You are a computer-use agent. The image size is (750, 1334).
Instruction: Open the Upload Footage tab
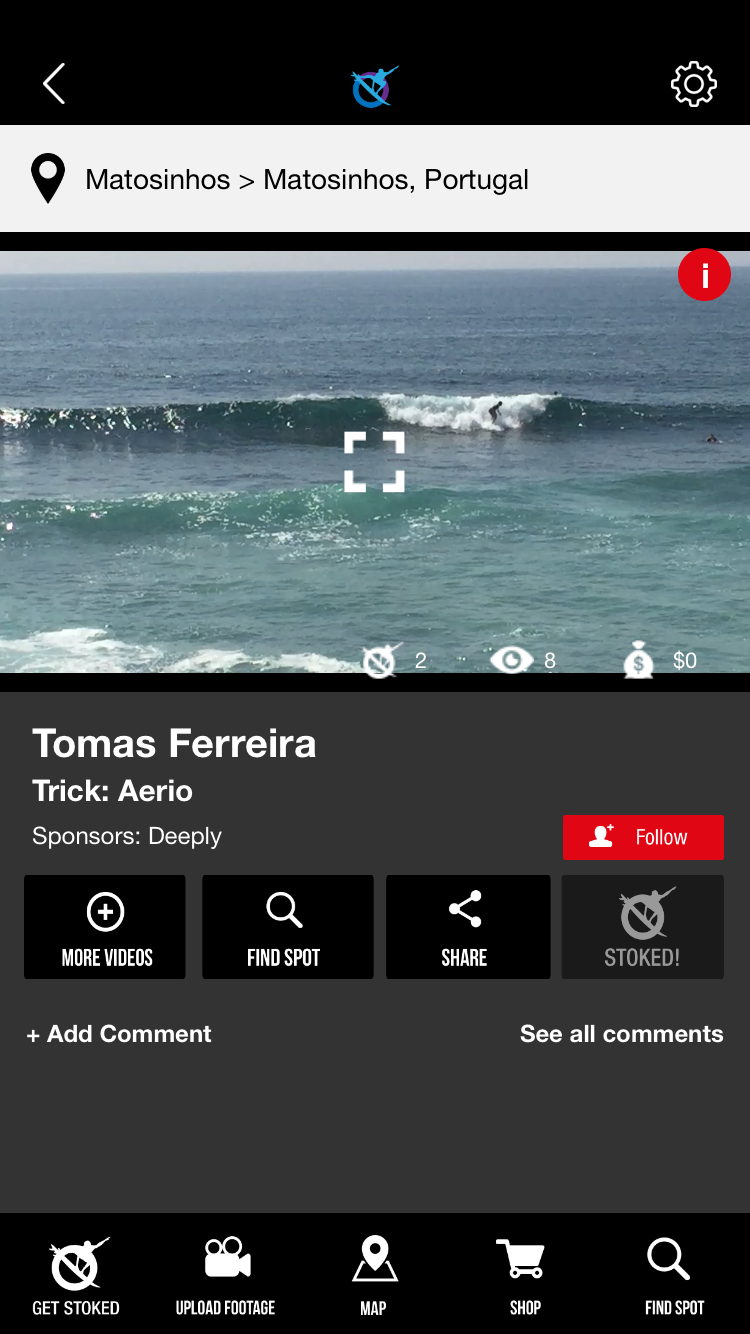pyautogui.click(x=226, y=1275)
